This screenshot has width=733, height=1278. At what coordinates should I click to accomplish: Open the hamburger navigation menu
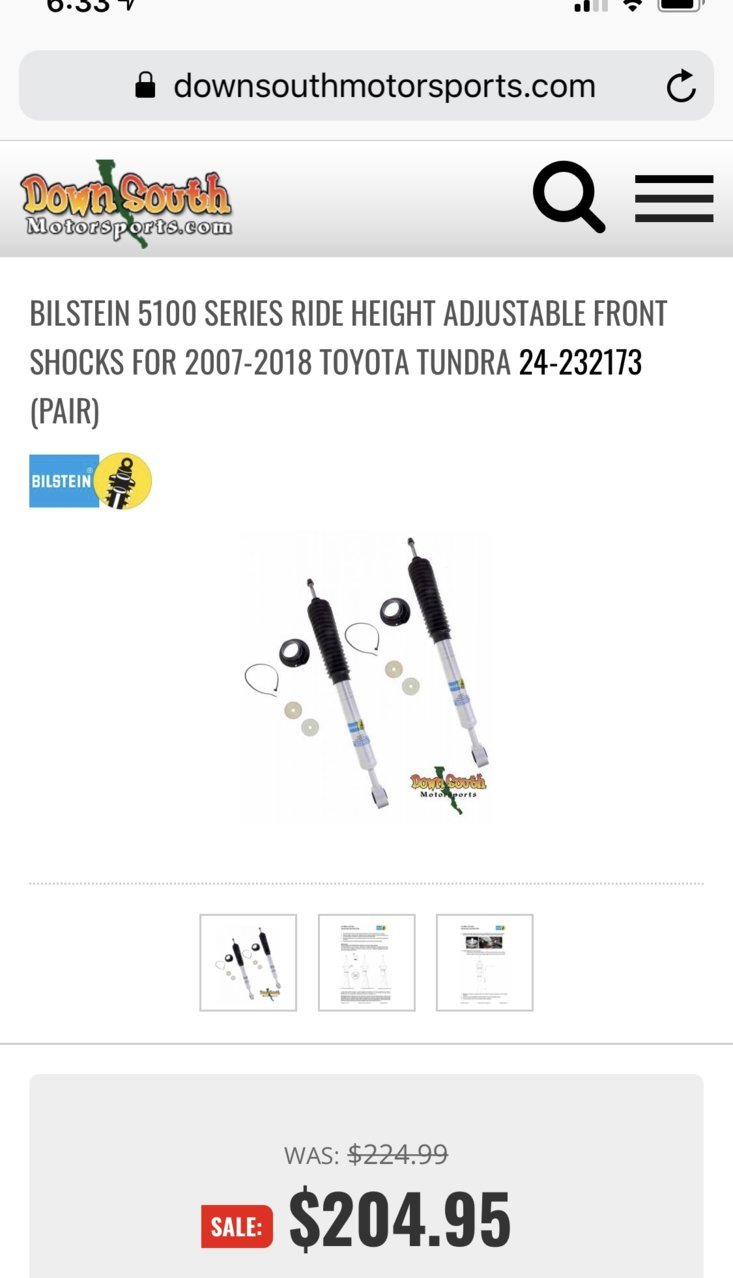click(674, 198)
